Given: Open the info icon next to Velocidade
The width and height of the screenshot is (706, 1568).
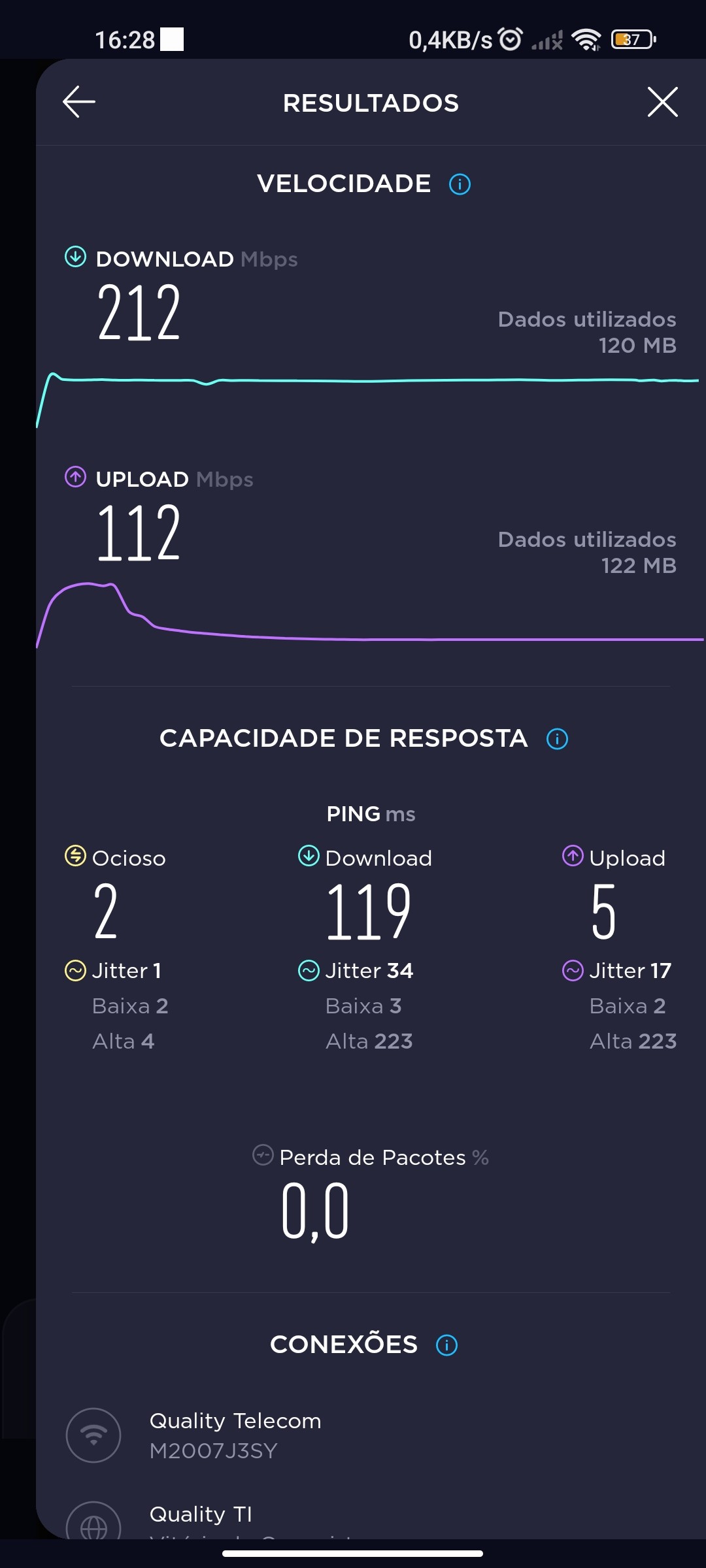Looking at the screenshot, I should point(460,184).
